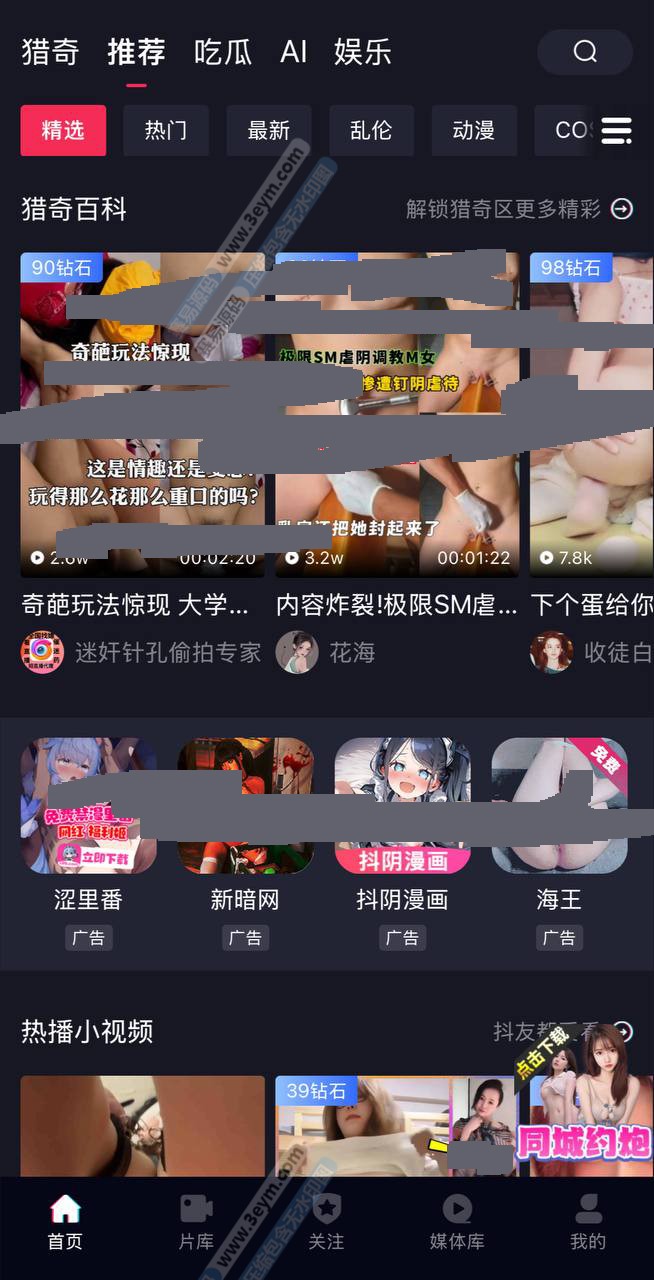This screenshot has width=654, height=1280.
Task: Switch to the 猎奇 top tab
Action: click(x=50, y=52)
